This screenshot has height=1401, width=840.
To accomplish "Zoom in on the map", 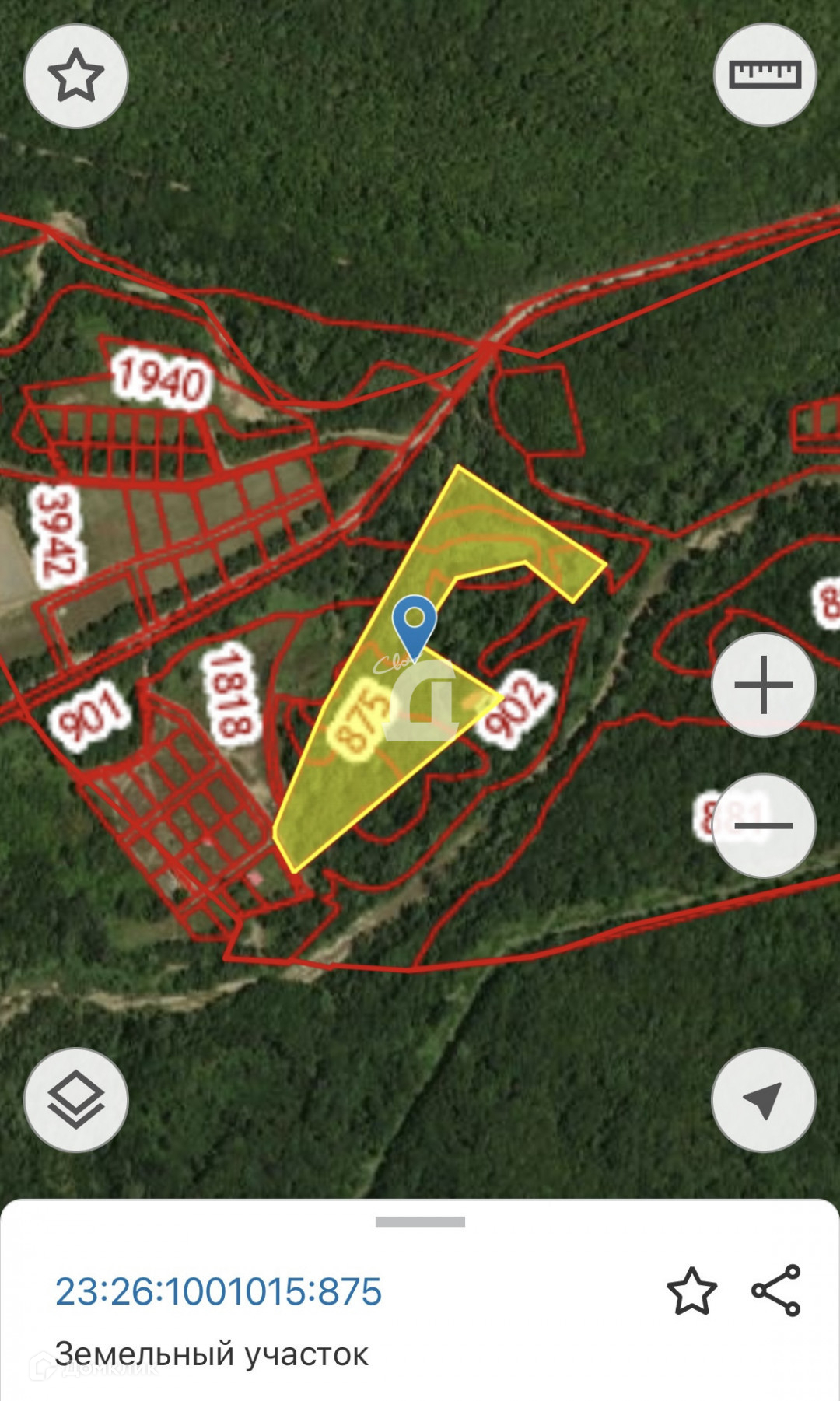I will click(x=763, y=685).
